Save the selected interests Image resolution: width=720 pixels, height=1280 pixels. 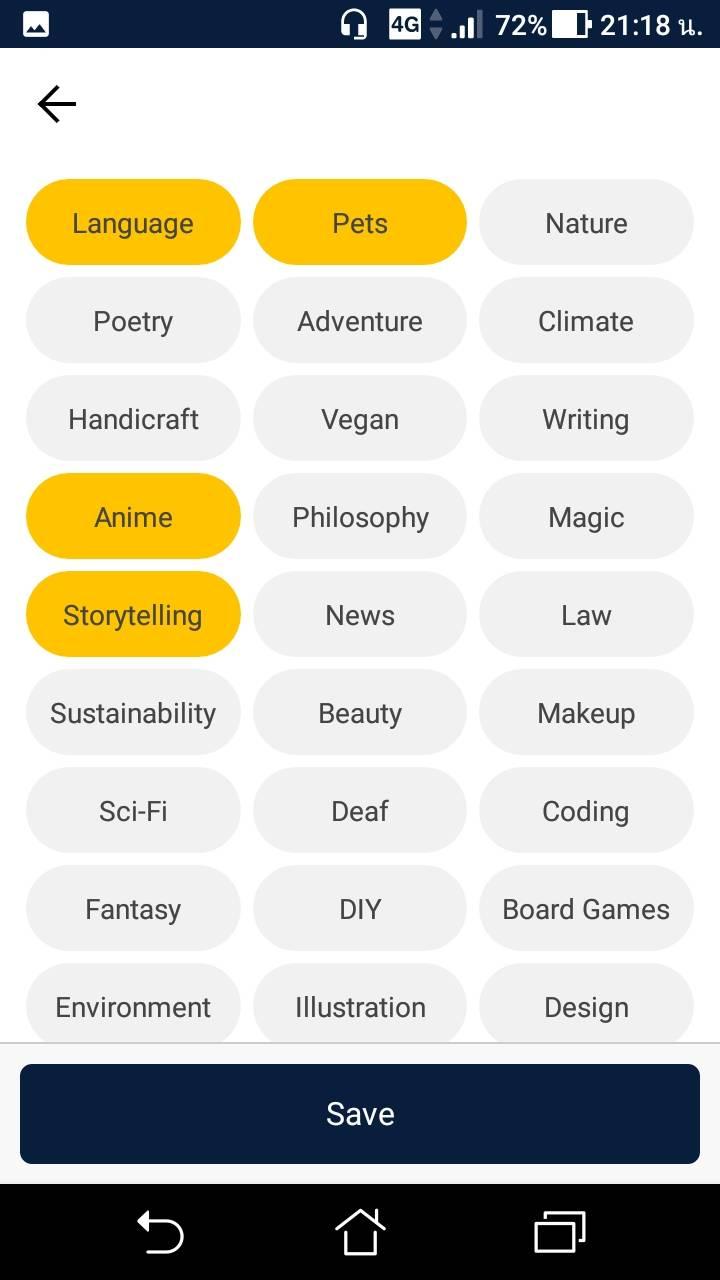tap(360, 1114)
